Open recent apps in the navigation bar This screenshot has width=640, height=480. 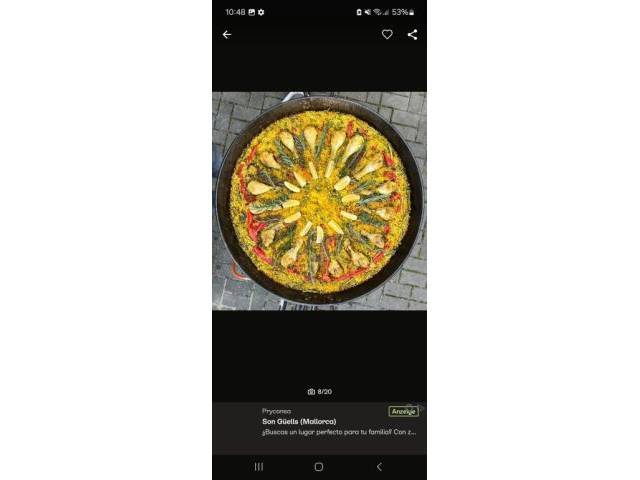tap(259, 467)
